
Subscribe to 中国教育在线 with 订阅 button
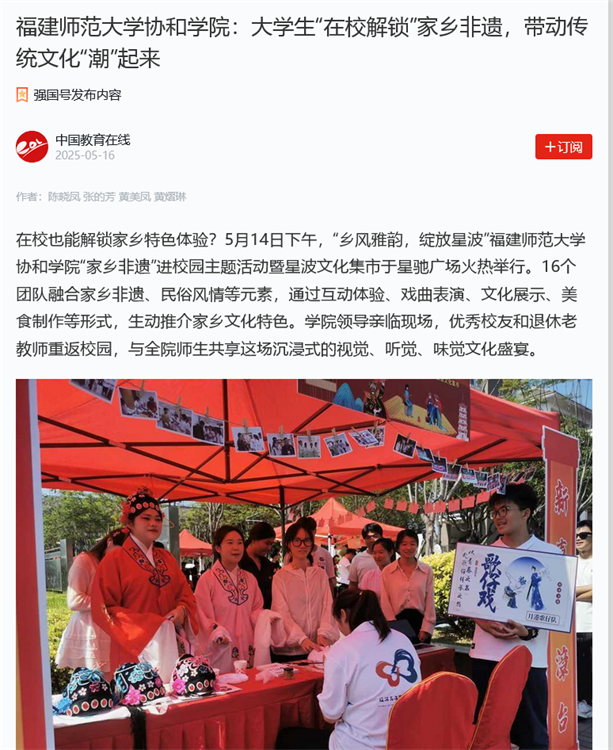(x=563, y=147)
